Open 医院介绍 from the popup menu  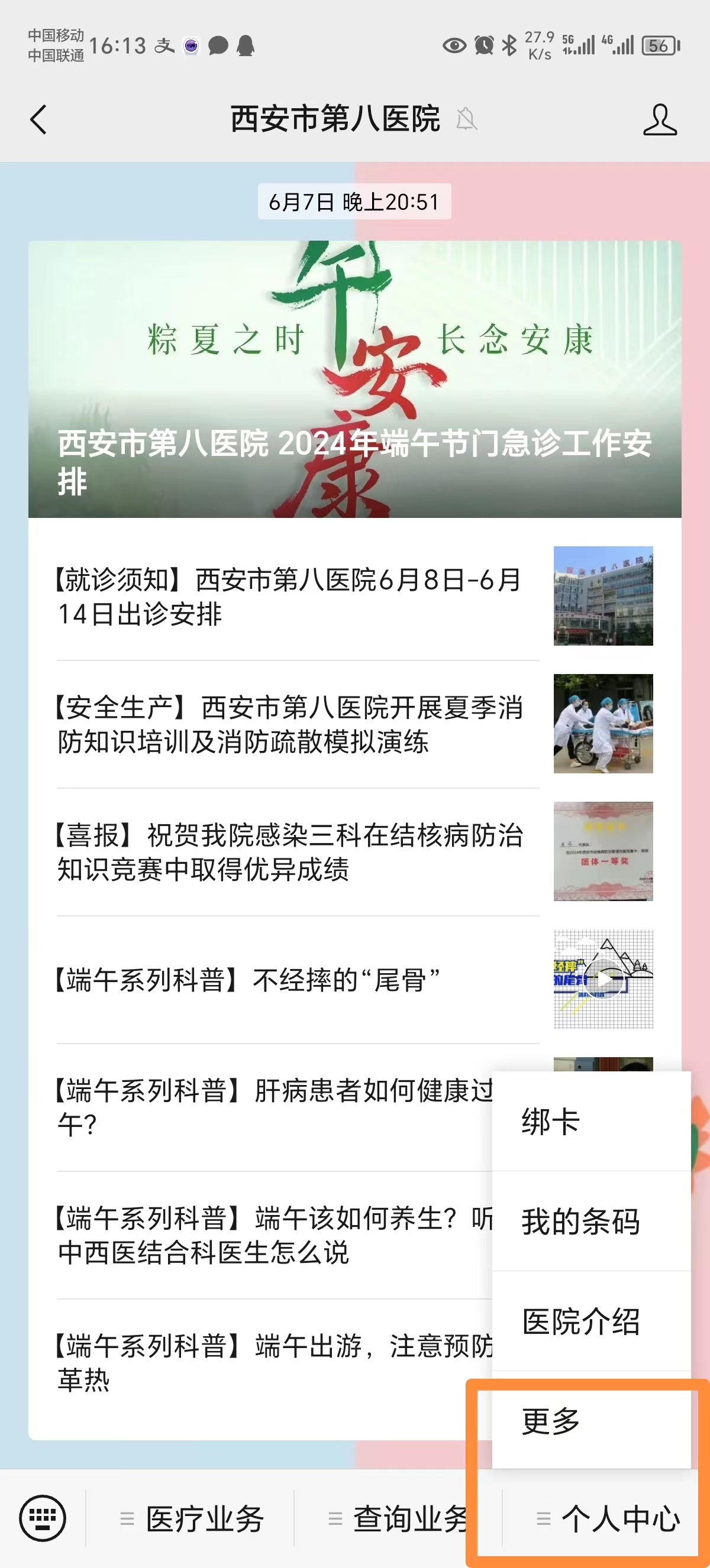coord(590,1321)
